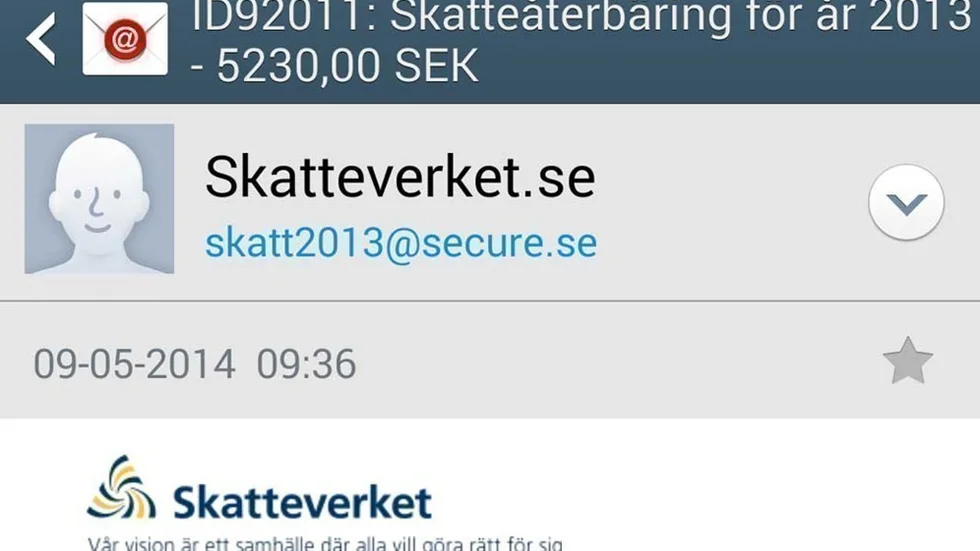
Task: Tap the skatt2013@secure.se address
Action: (401, 242)
